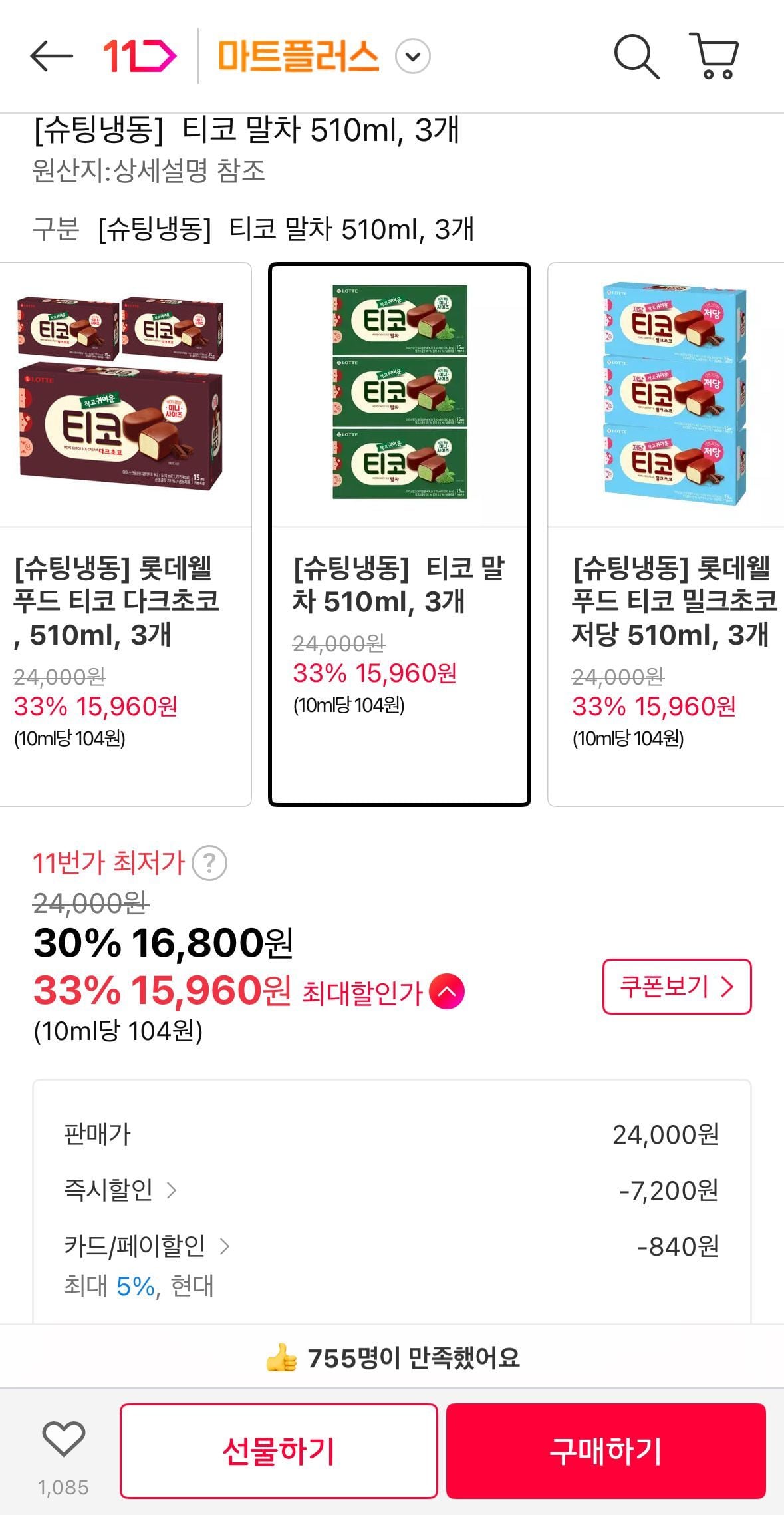Go back using the arrow icon
The width and height of the screenshot is (784, 1515).
[51, 56]
